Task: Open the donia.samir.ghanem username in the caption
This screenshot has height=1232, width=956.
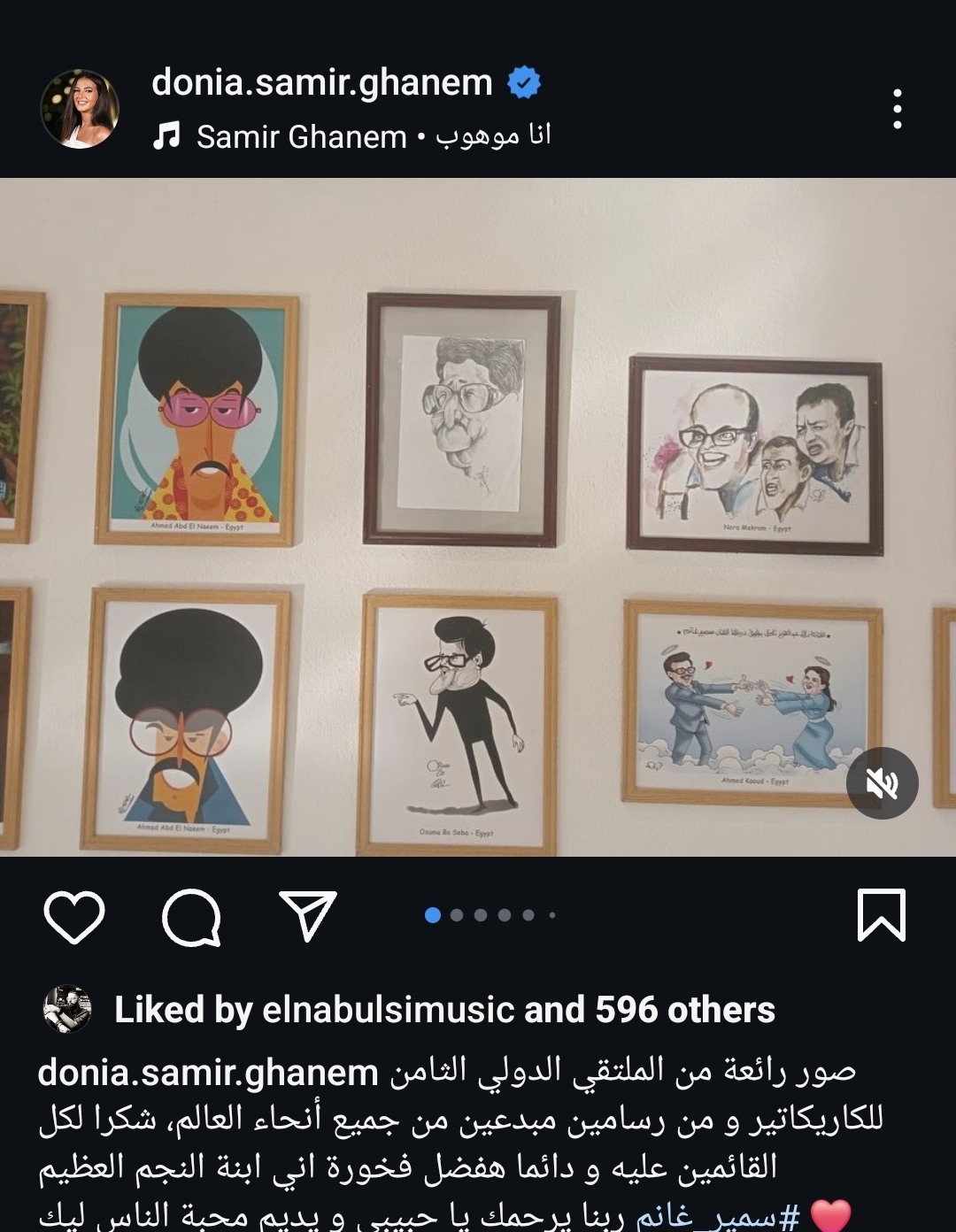Action: point(208,1073)
